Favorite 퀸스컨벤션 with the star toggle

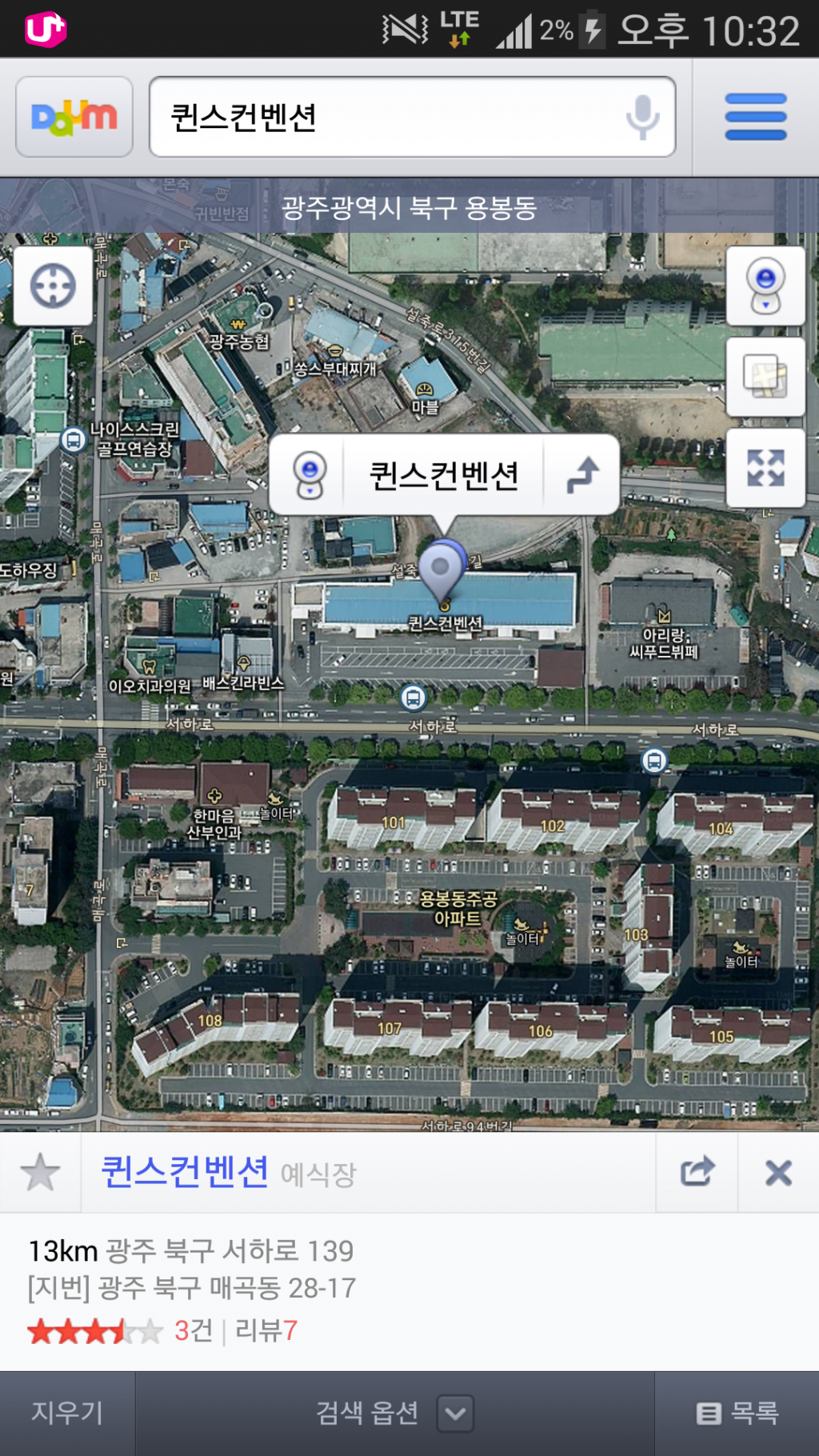(41, 1171)
